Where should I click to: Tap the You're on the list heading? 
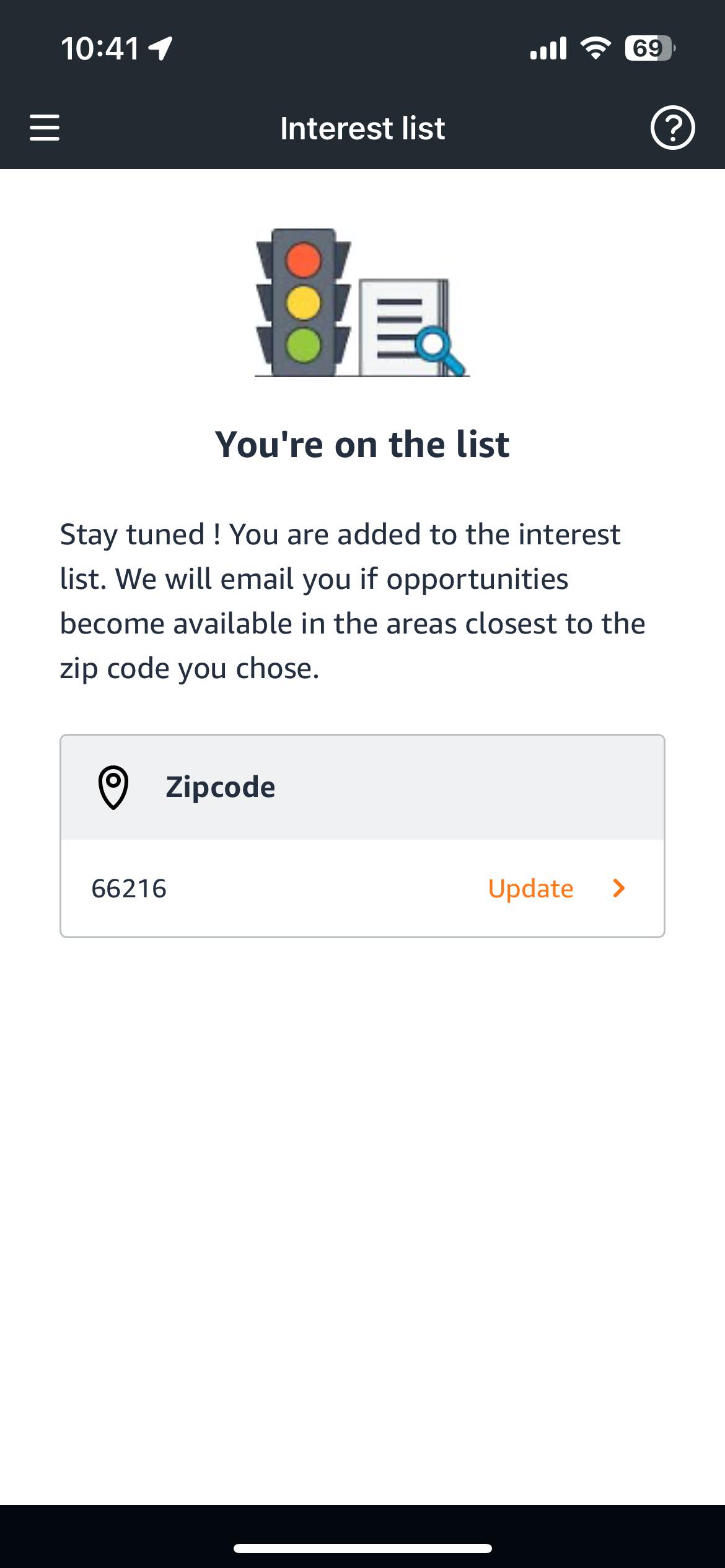(362, 443)
